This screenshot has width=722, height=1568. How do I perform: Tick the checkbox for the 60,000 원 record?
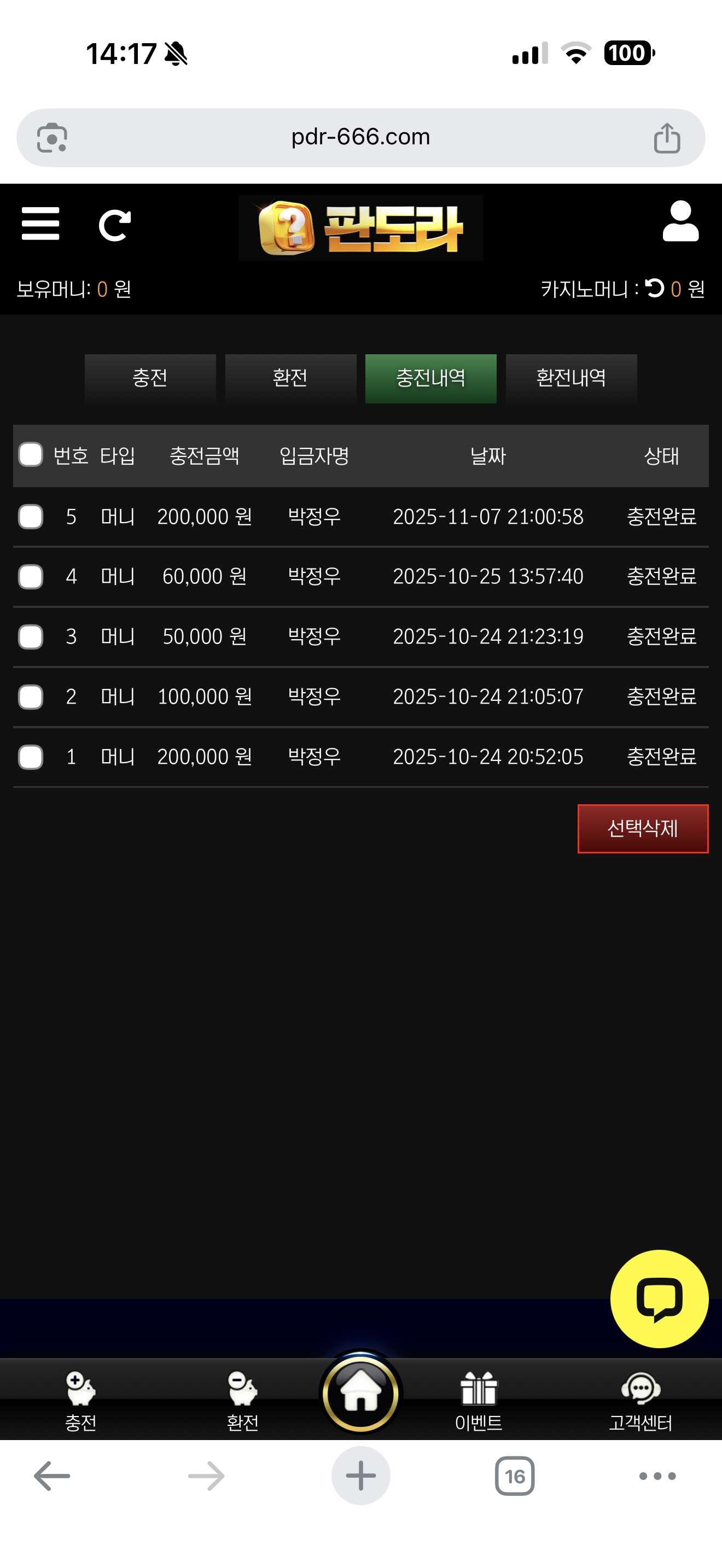[x=31, y=576]
